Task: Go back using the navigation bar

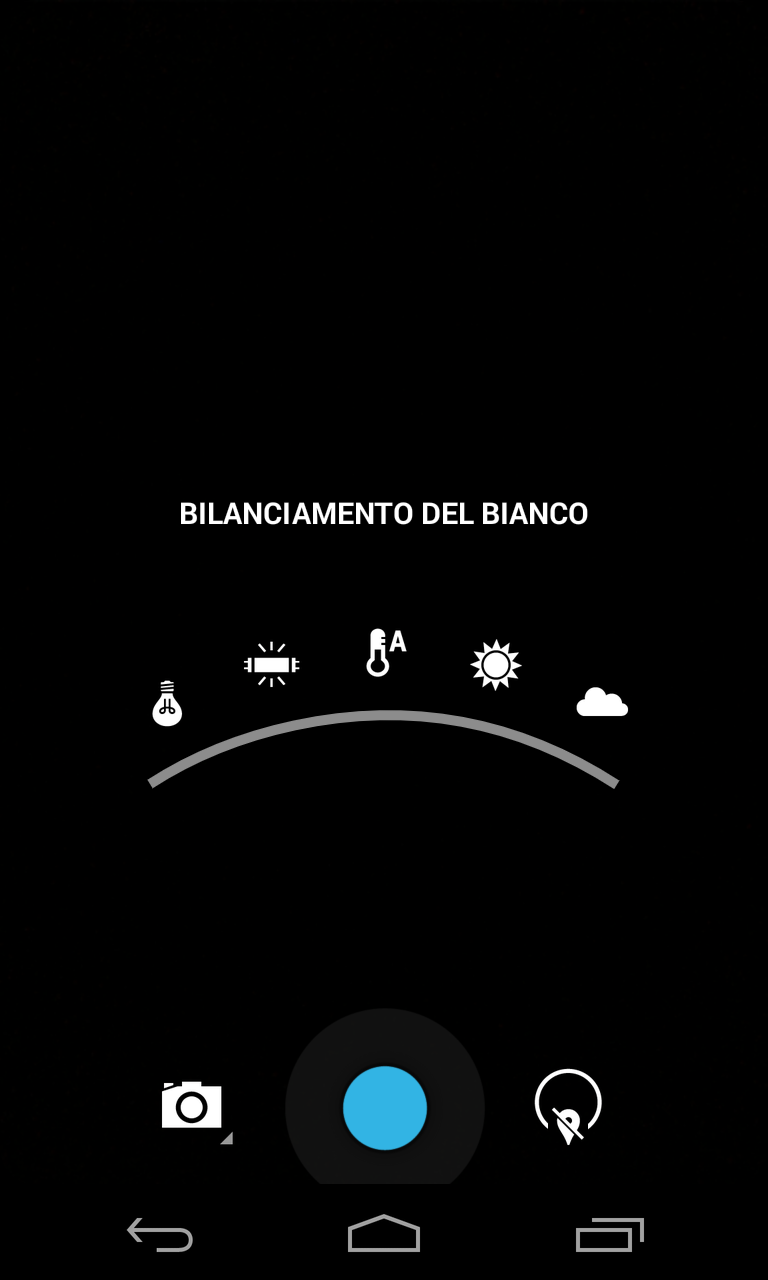Action: pyautogui.click(x=160, y=1235)
